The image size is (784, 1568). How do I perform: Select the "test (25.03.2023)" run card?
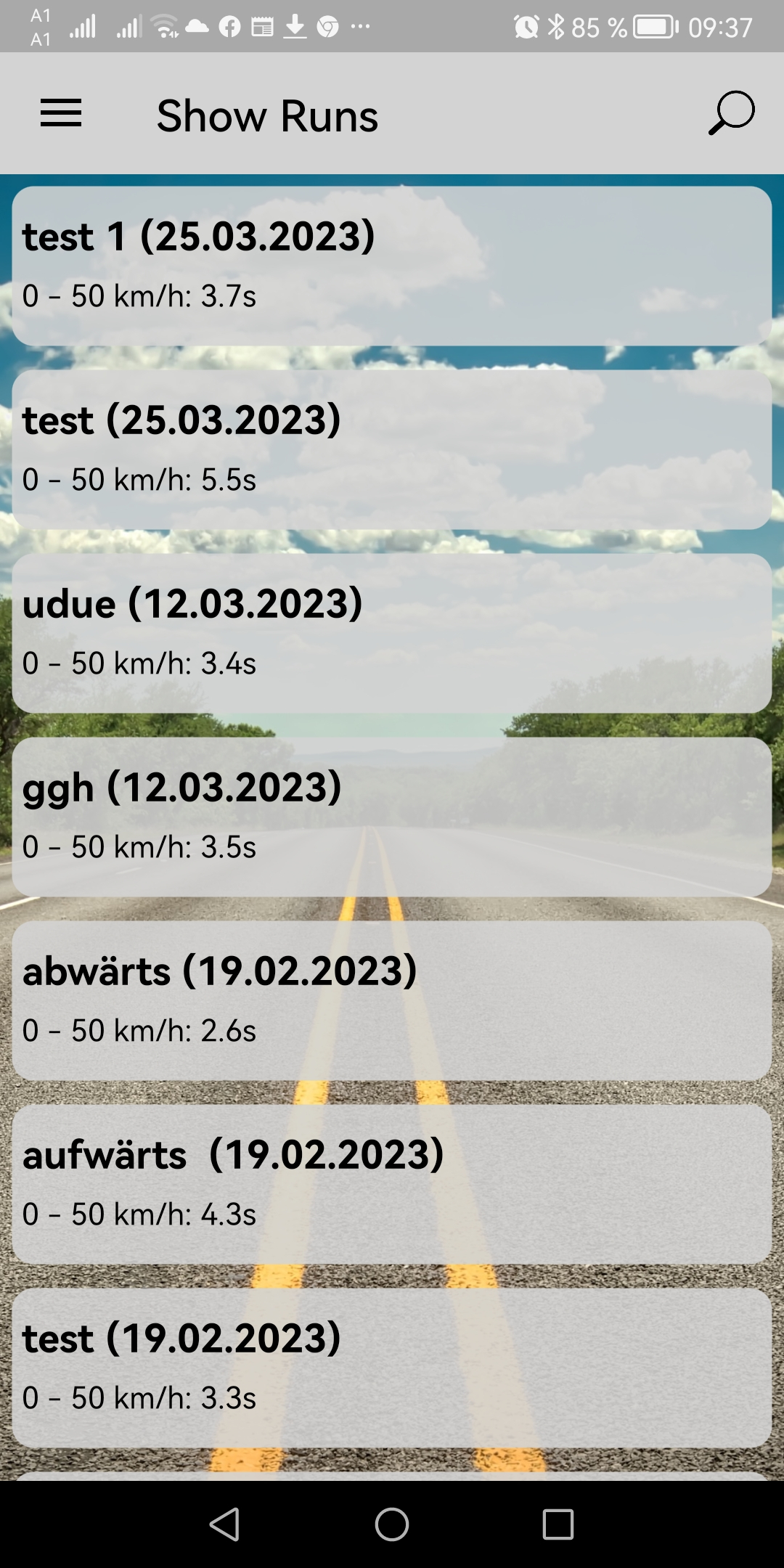click(392, 449)
